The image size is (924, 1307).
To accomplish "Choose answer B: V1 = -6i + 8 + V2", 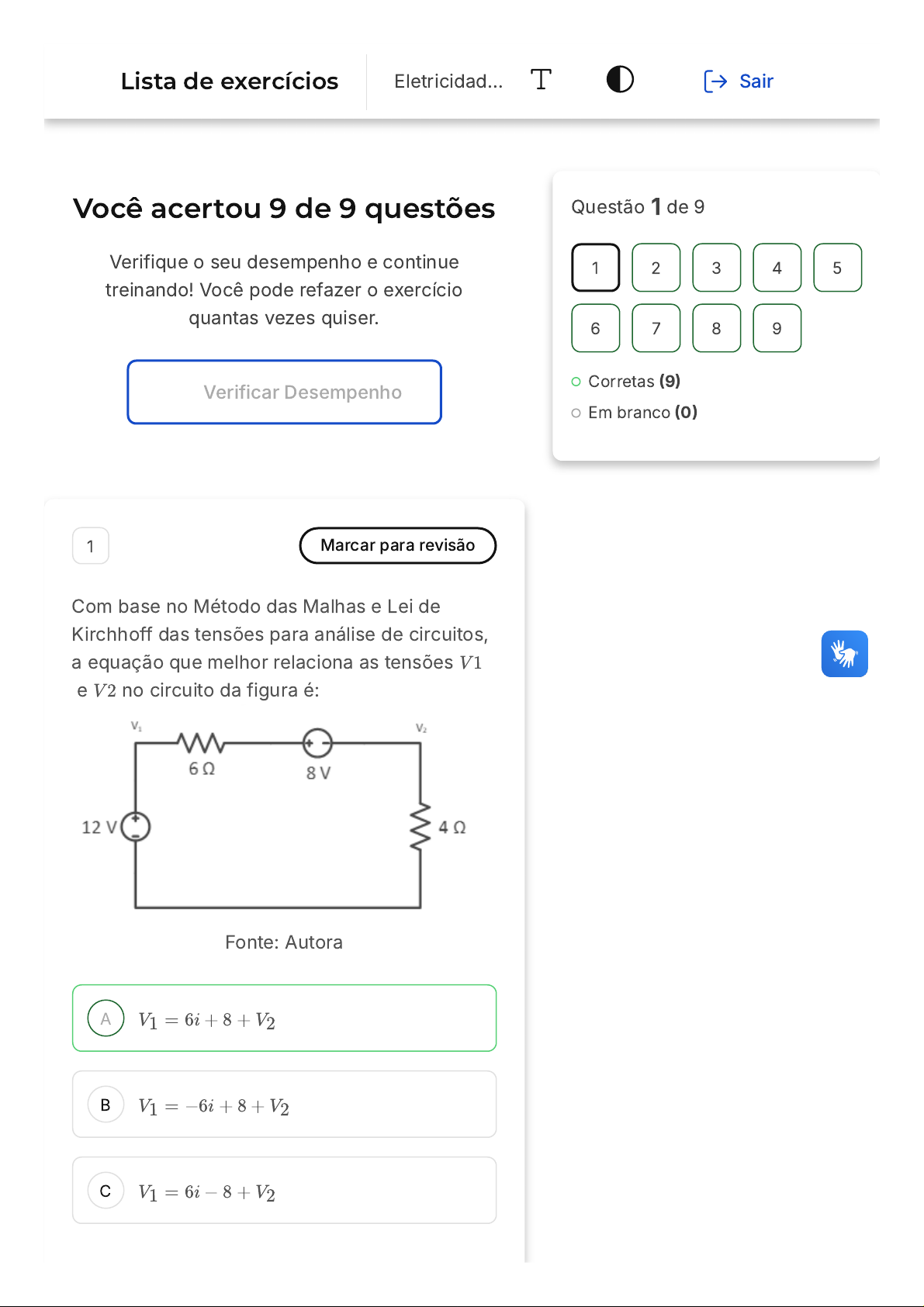I will pos(285,1105).
